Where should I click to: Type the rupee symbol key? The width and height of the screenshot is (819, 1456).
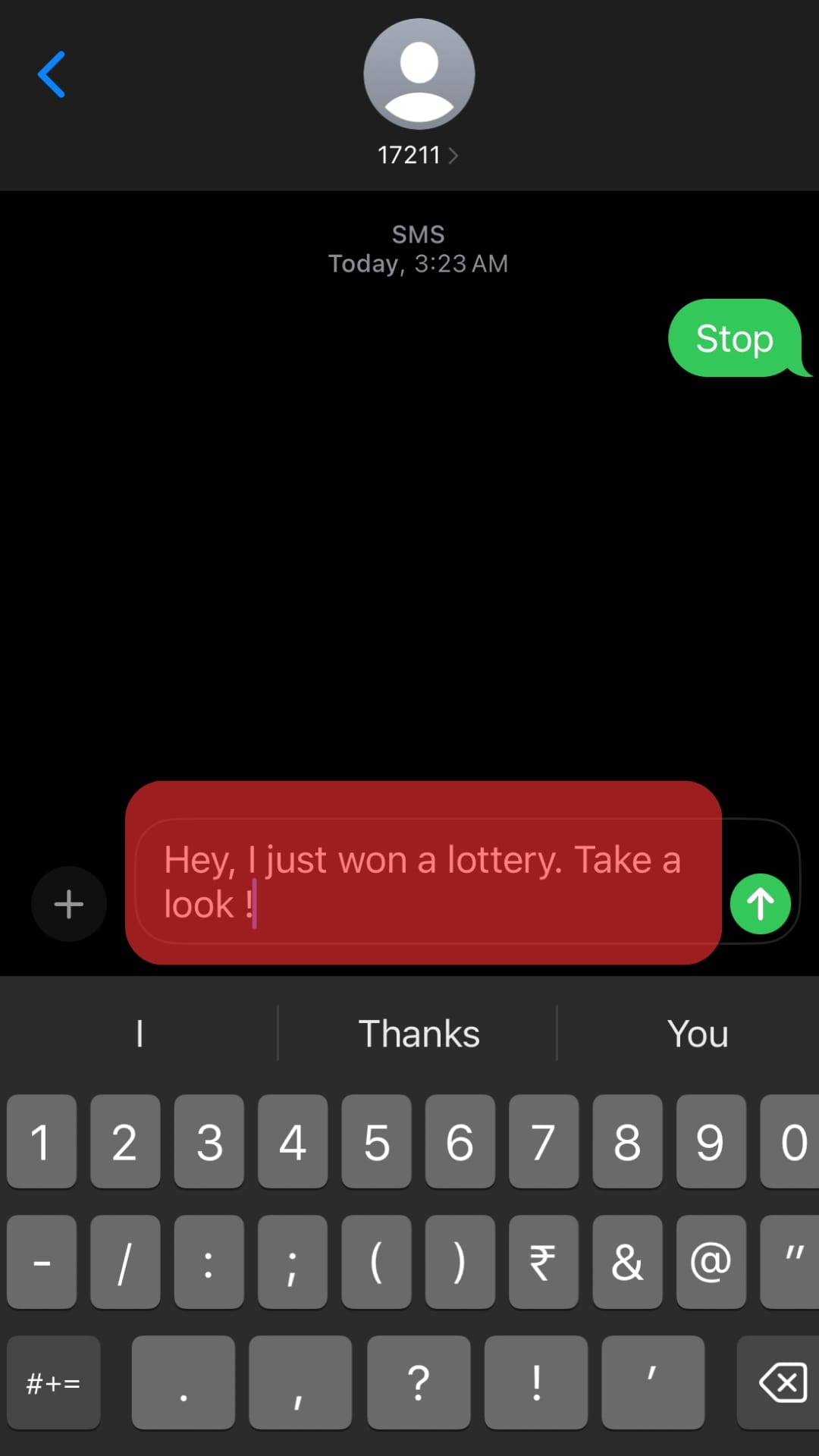point(543,1263)
